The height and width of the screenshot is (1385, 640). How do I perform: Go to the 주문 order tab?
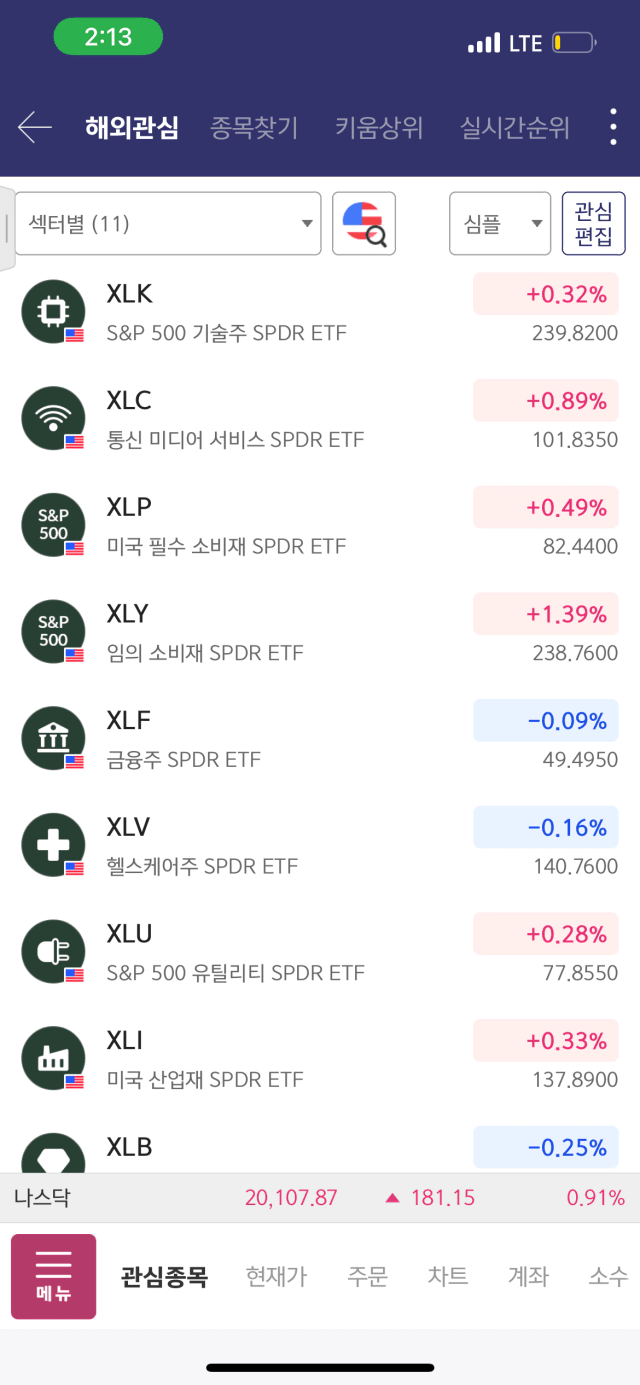click(367, 1277)
